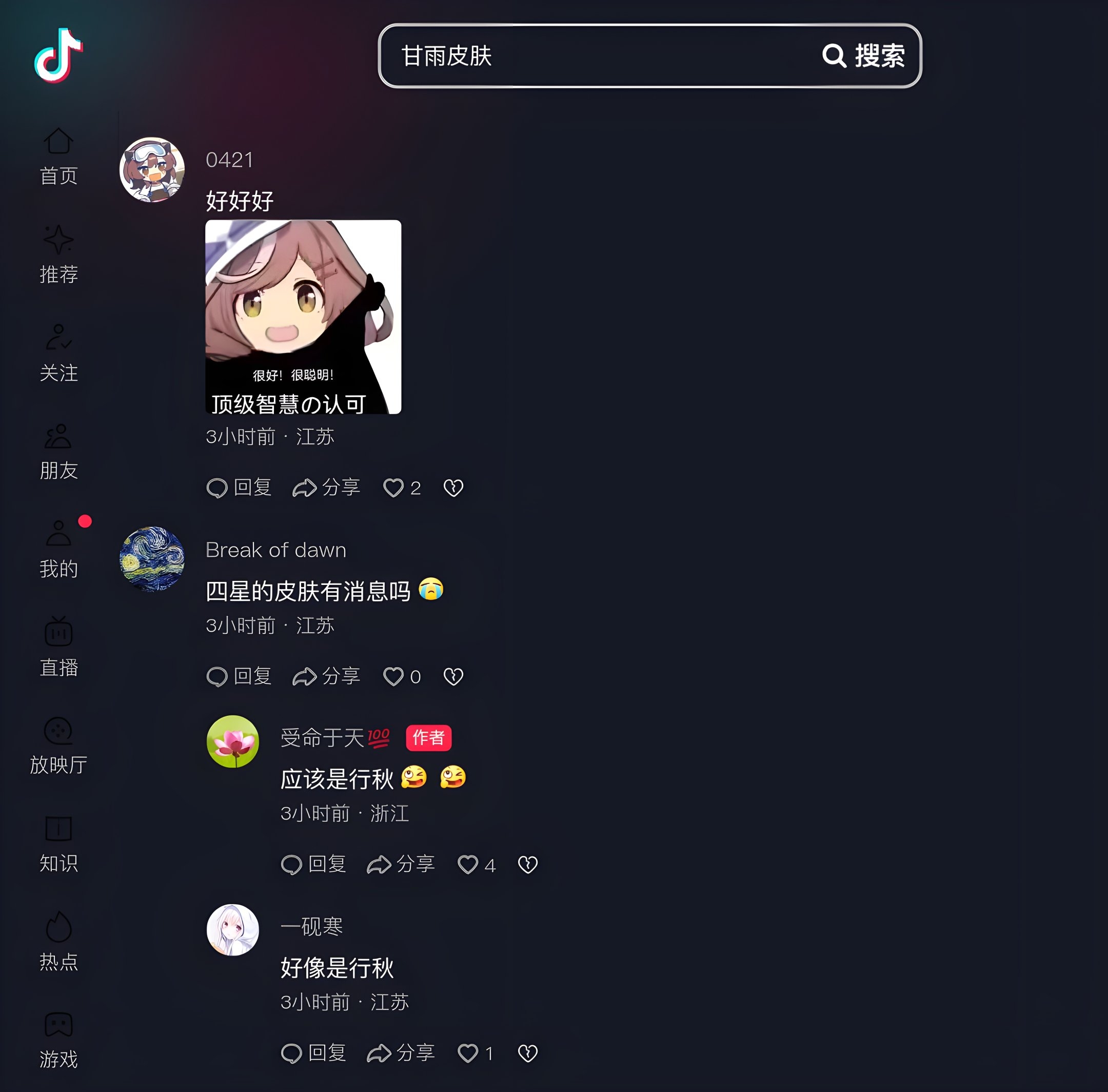Open the meme image in 0421's comment
The width and height of the screenshot is (1108, 1092).
coord(303,317)
